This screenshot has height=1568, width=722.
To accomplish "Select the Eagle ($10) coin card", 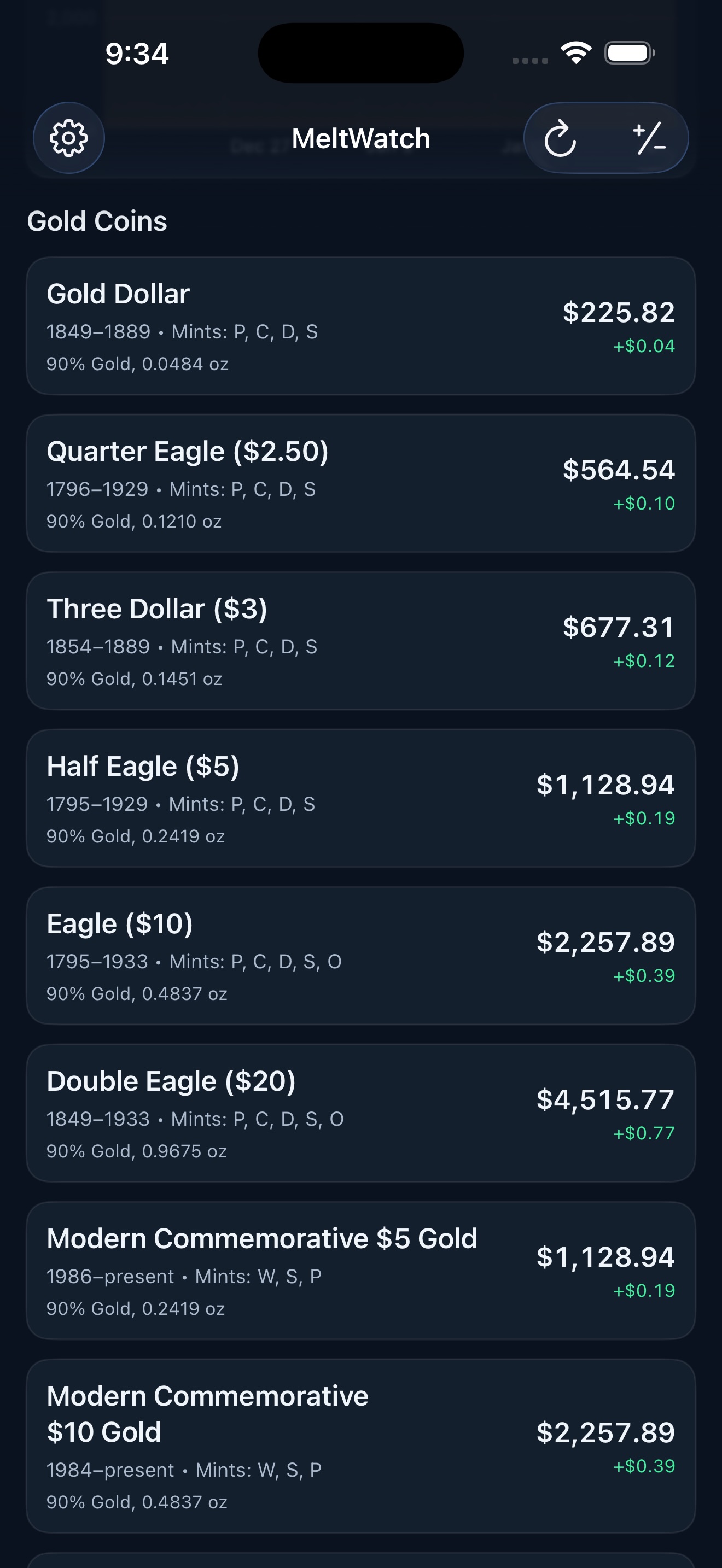I will coord(360,957).
